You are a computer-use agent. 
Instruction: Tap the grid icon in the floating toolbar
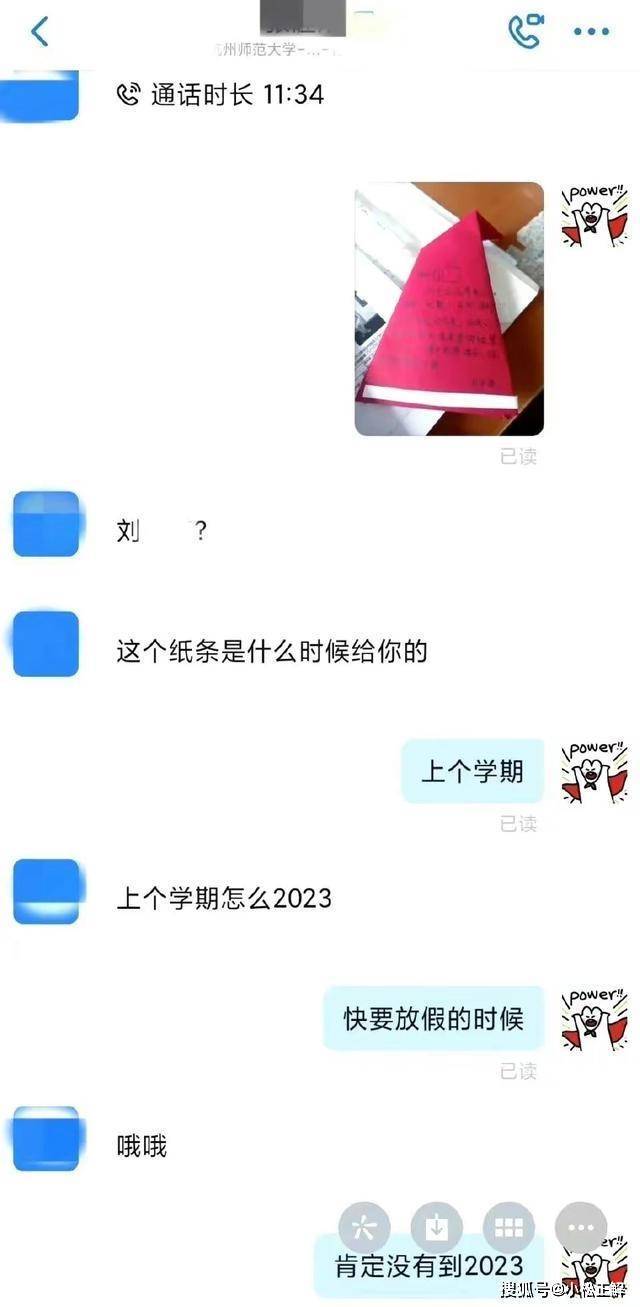click(x=509, y=1228)
